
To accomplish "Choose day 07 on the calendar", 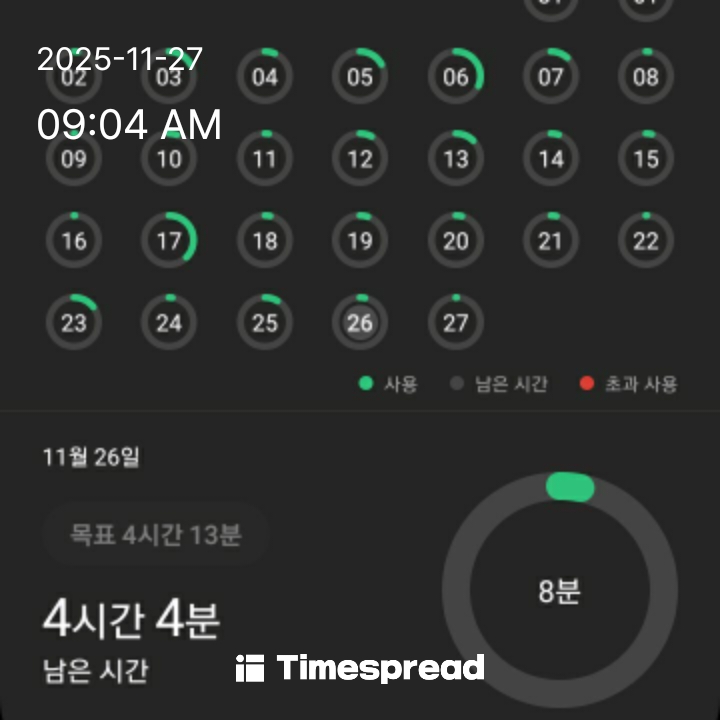I will click(551, 77).
